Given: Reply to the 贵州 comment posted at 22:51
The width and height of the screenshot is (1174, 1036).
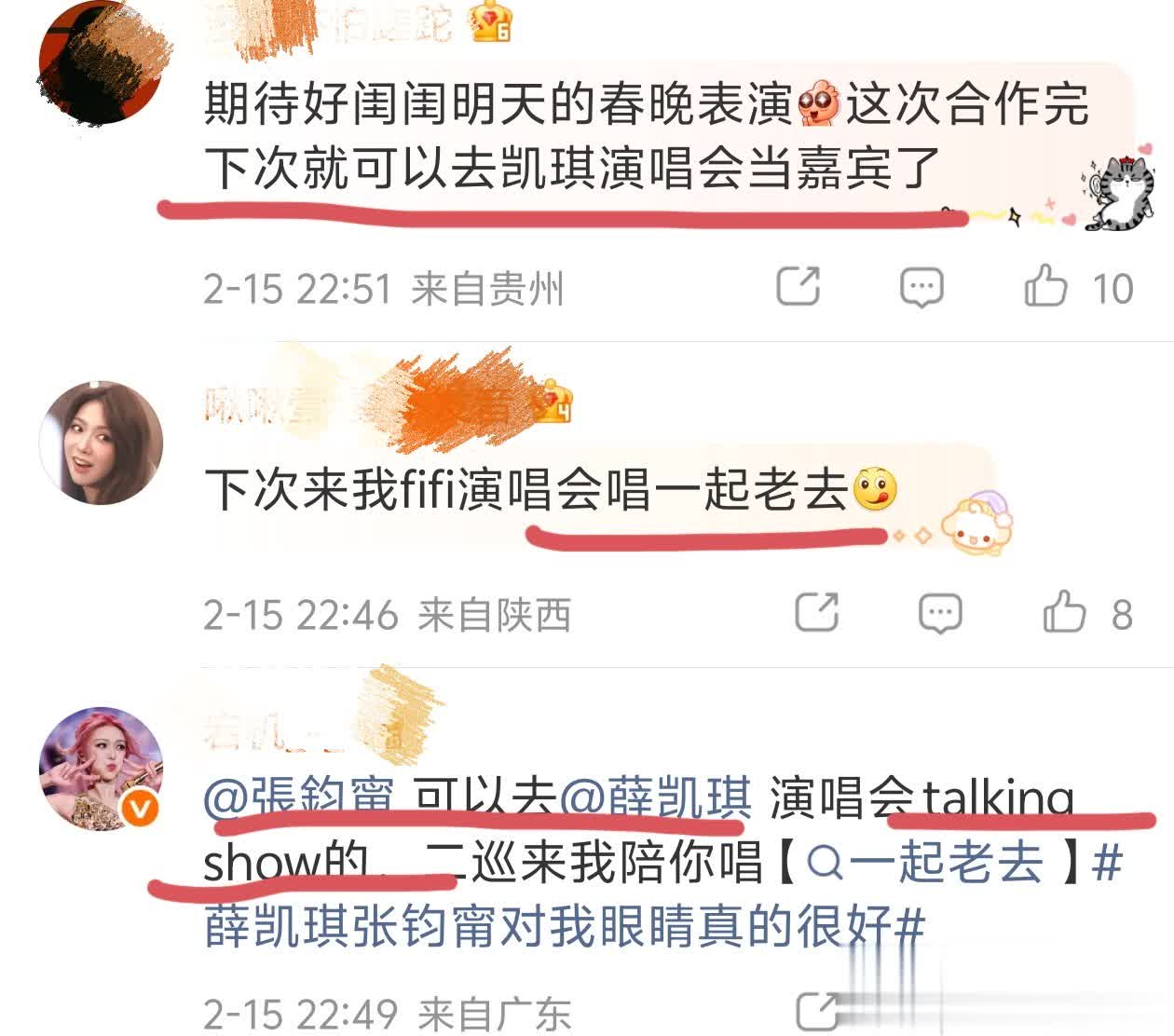Looking at the screenshot, I should click(x=921, y=287).
